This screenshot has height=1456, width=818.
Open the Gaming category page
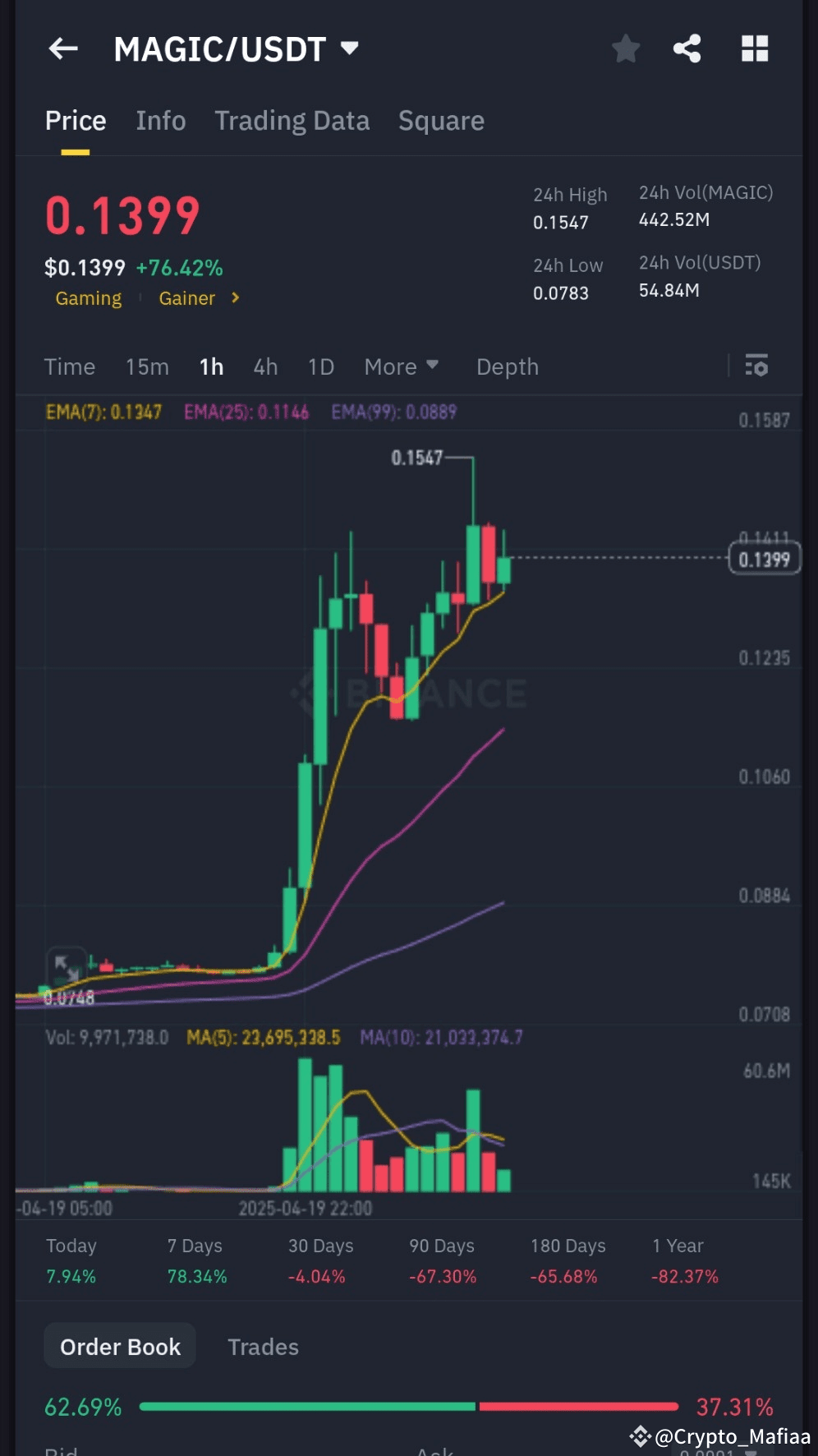[88, 298]
